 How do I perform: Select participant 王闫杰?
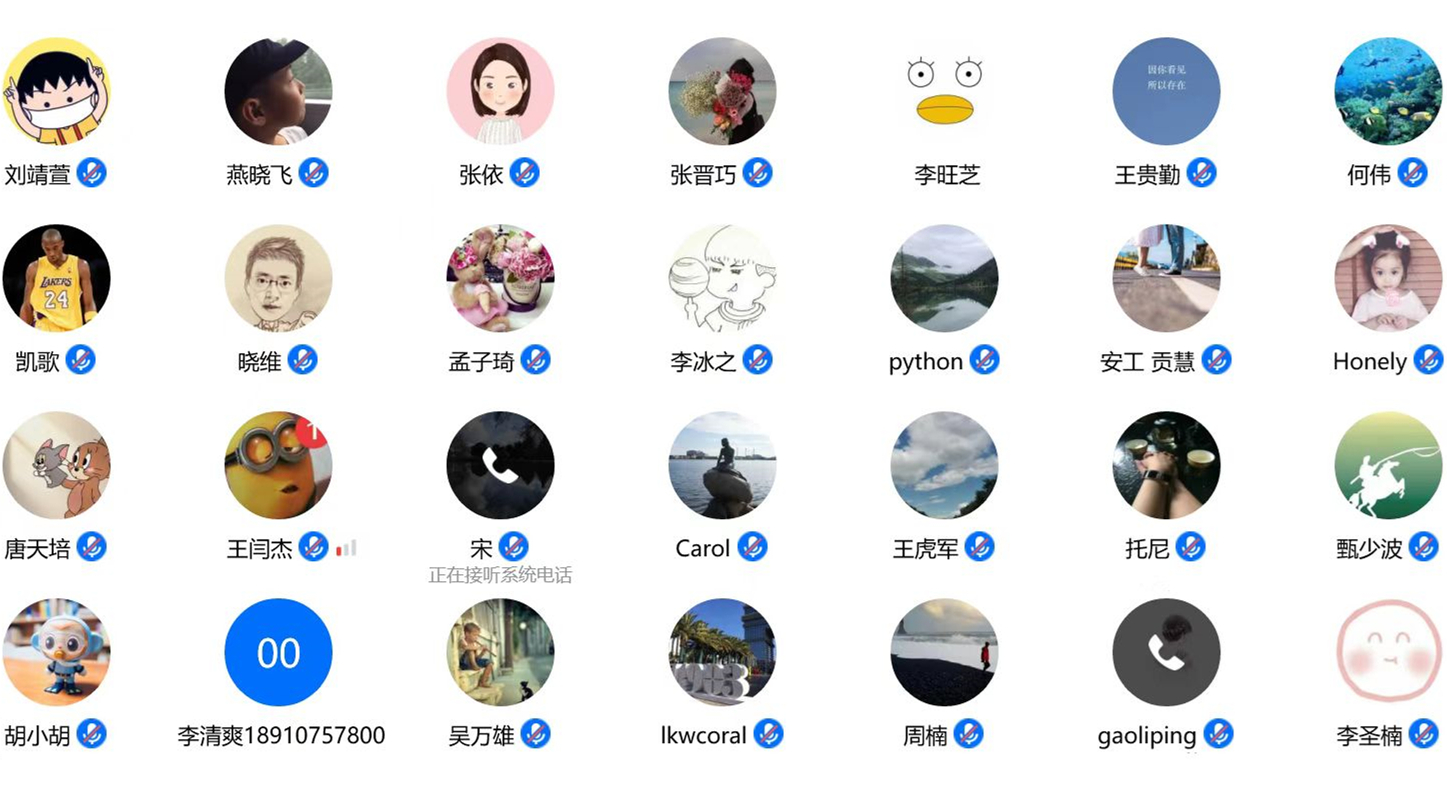[x=278, y=465]
